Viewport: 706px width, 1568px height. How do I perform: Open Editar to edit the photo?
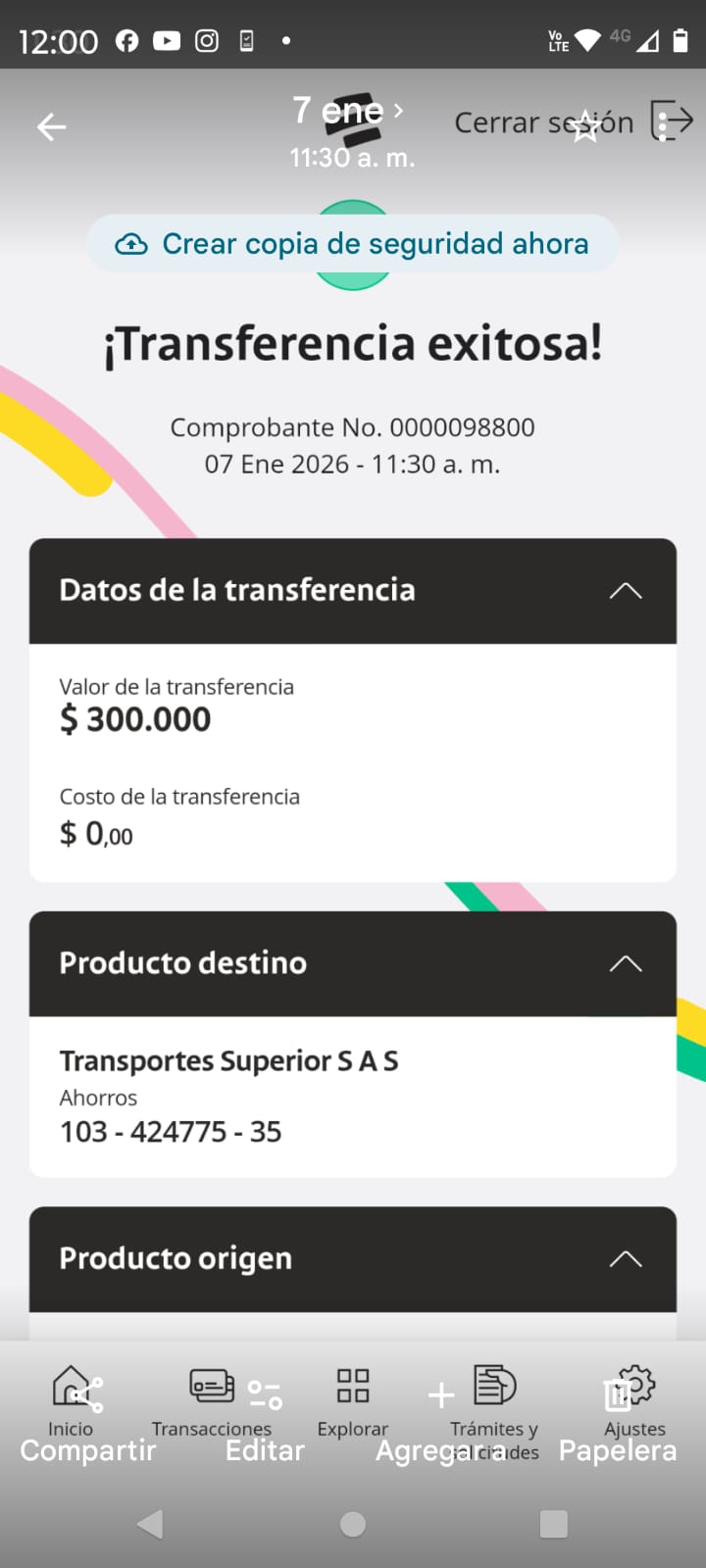coord(265,1421)
